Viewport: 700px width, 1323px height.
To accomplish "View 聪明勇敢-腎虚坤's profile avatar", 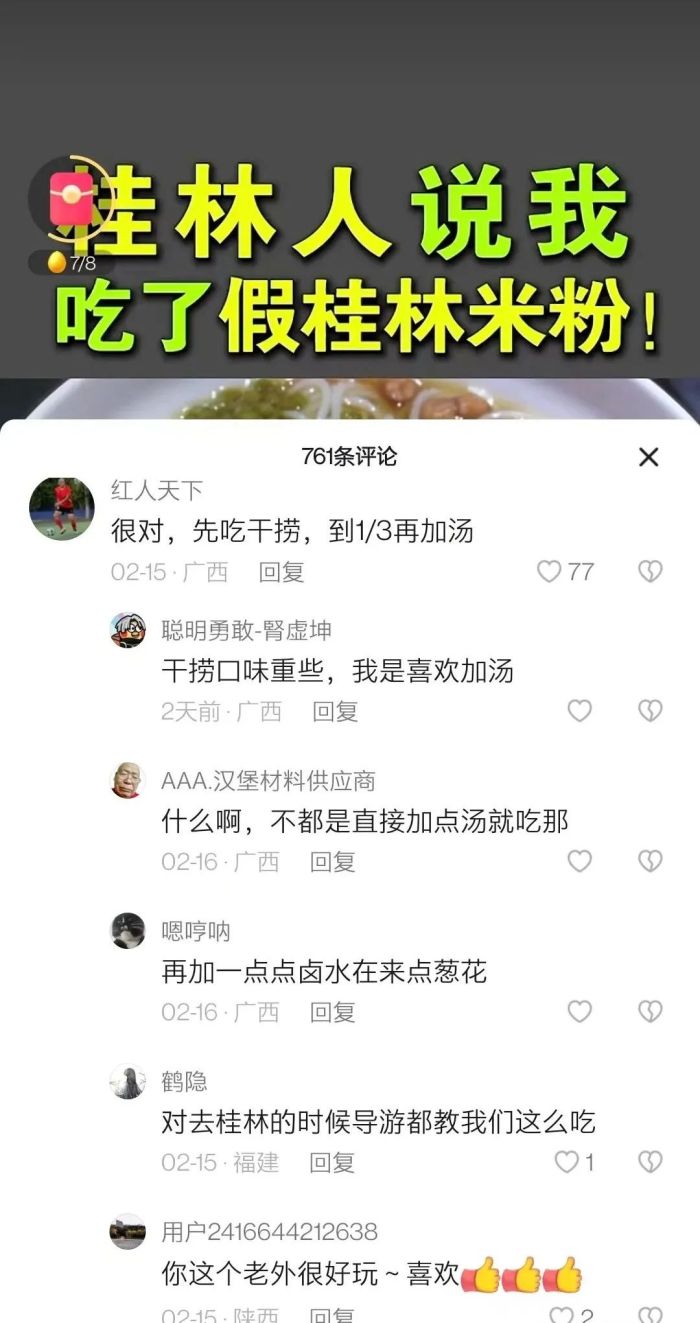I will [127, 631].
